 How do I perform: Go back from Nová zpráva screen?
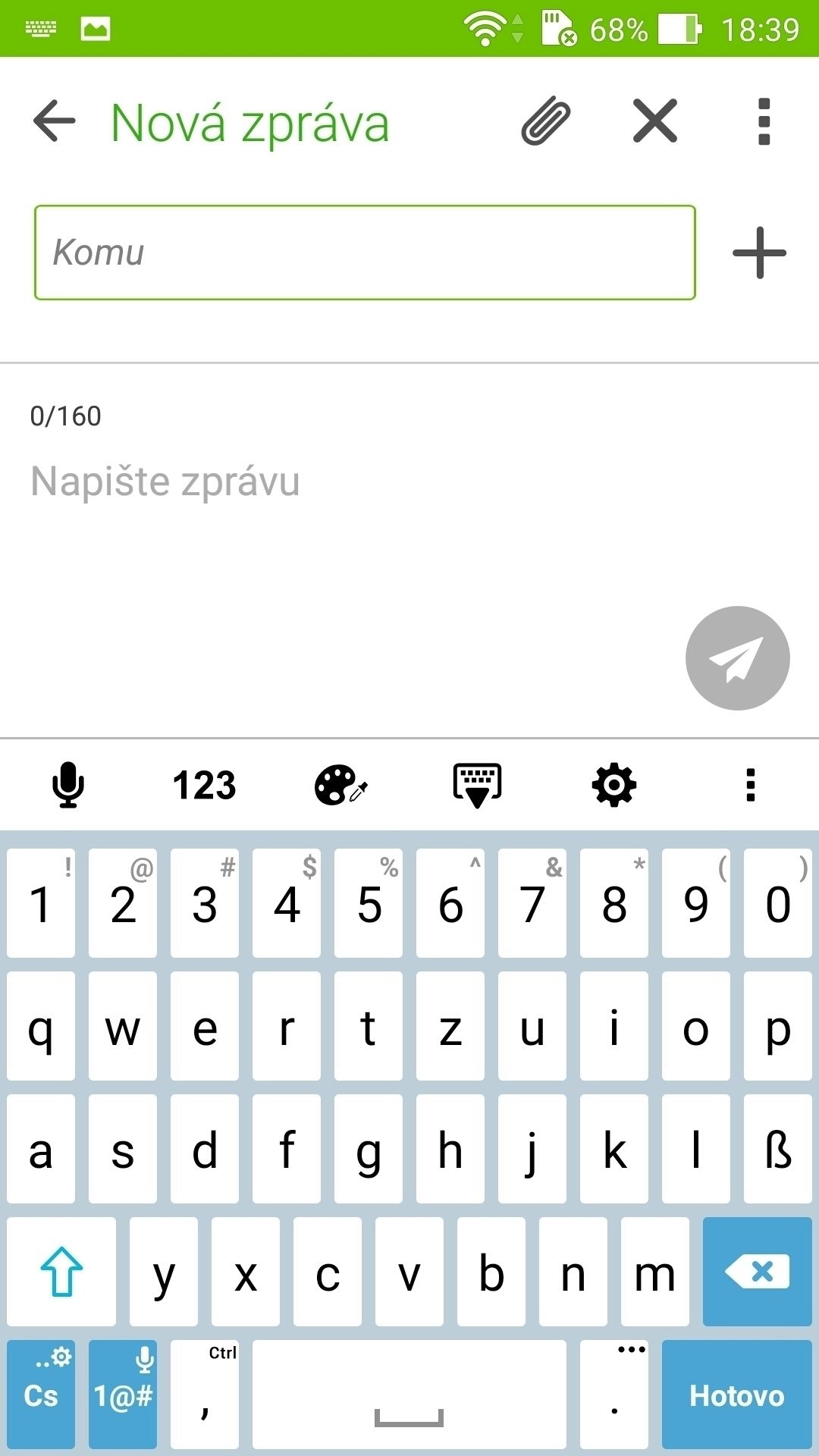[55, 121]
